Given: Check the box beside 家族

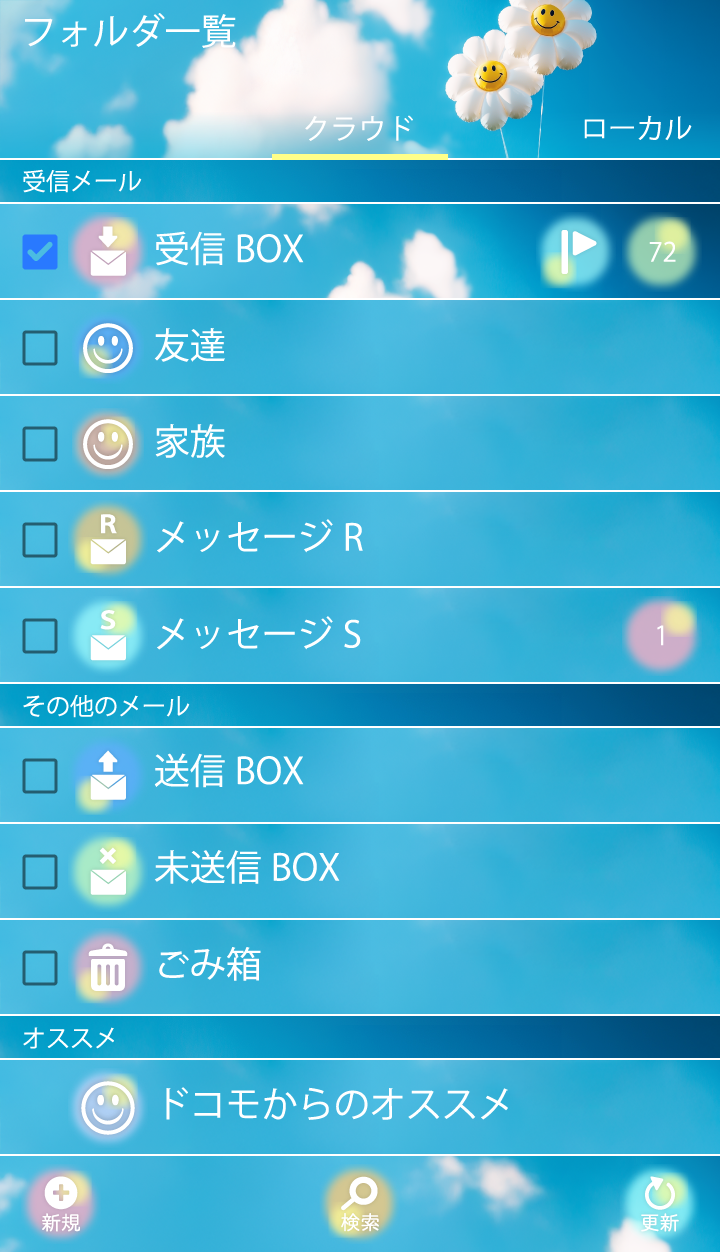Looking at the screenshot, I should [x=40, y=444].
